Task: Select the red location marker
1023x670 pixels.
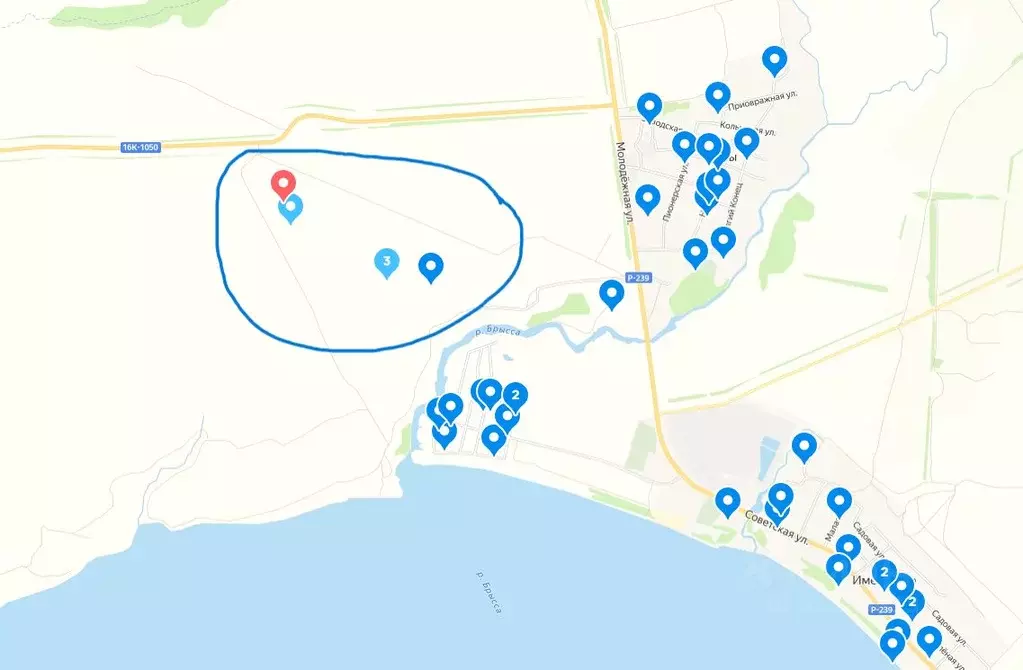Action: pos(283,184)
